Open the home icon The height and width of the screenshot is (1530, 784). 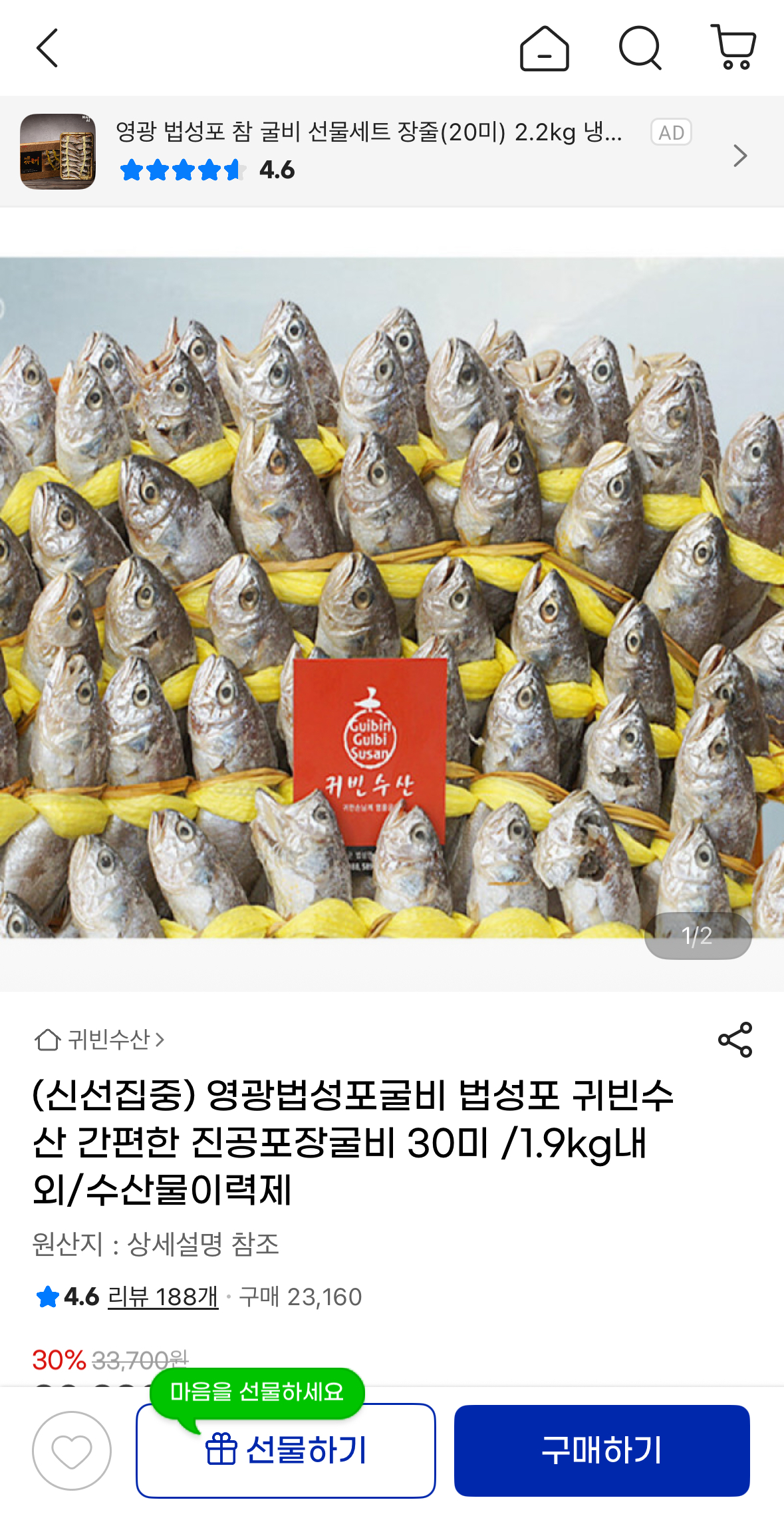pyautogui.click(x=544, y=49)
